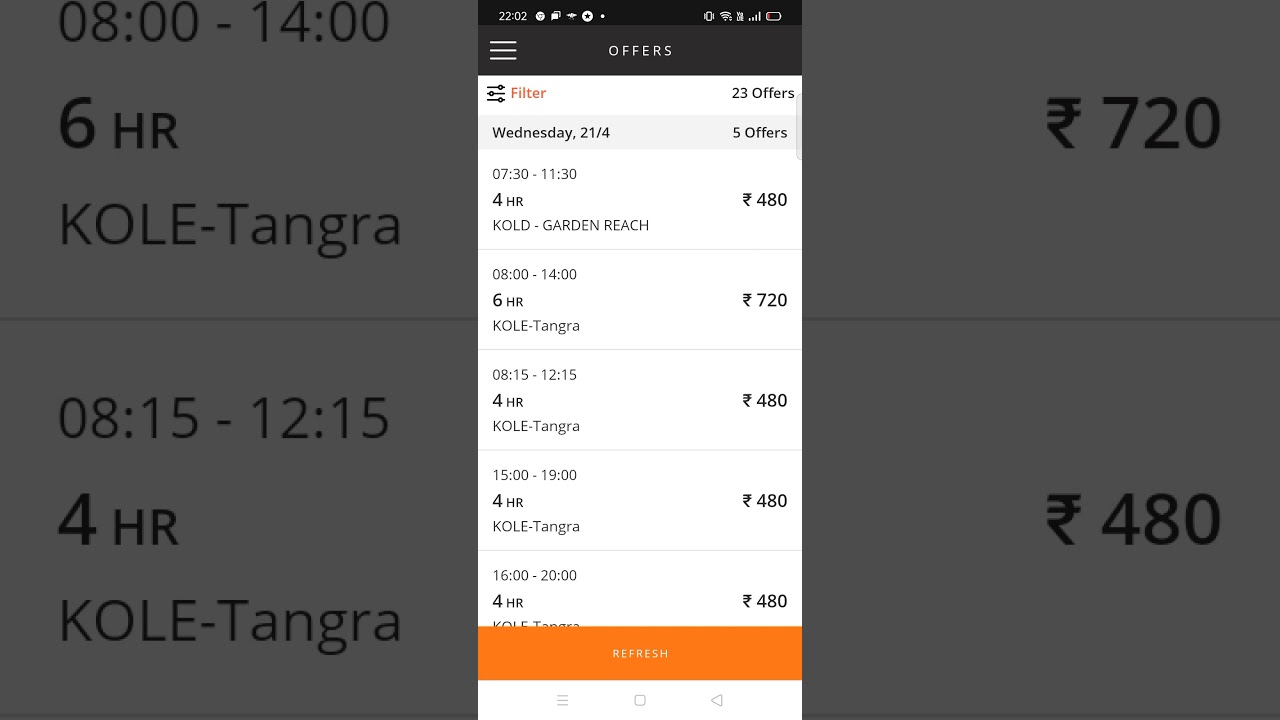The width and height of the screenshot is (1280, 720).
Task: Open the 08:15 - 12:15 KOLE-Tangra offer
Action: coord(640,400)
